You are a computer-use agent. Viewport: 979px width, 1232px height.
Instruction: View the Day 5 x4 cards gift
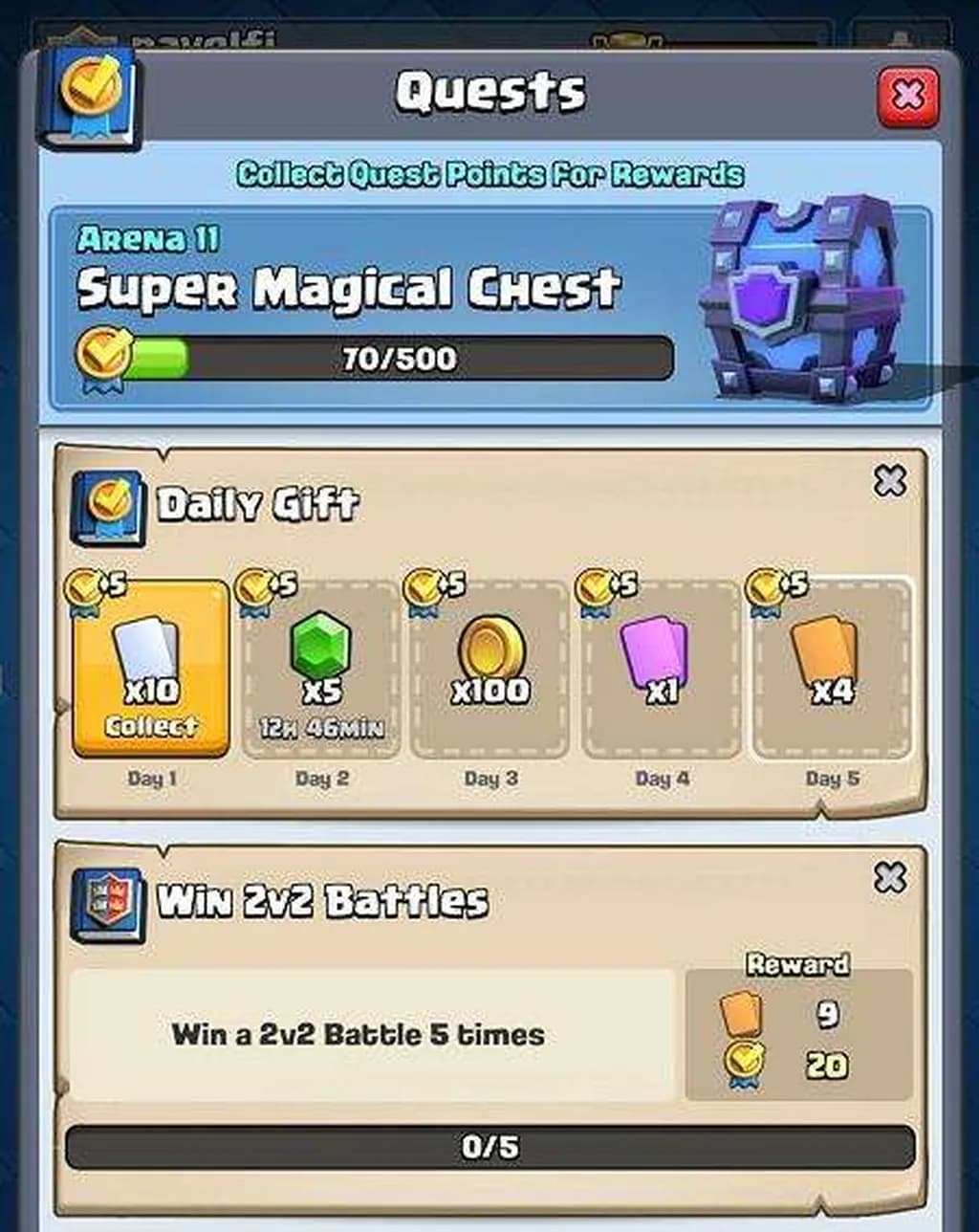pos(830,670)
